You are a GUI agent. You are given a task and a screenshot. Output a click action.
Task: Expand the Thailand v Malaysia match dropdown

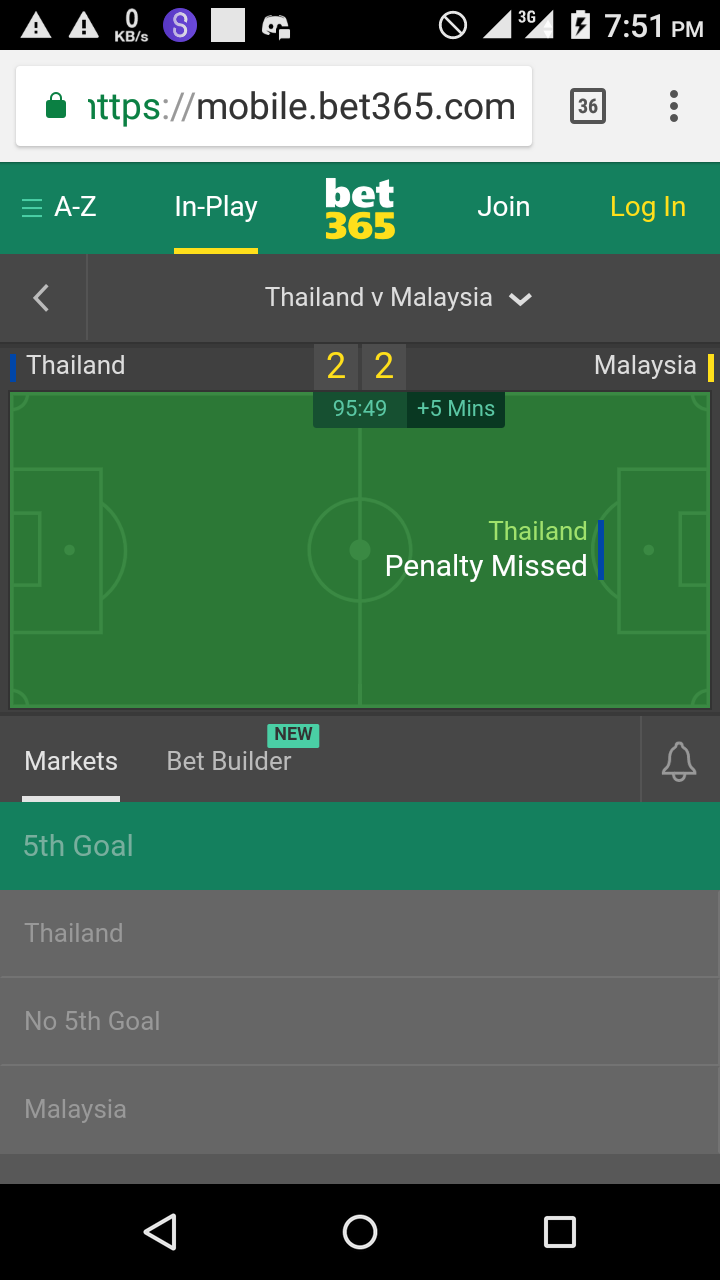coord(398,297)
